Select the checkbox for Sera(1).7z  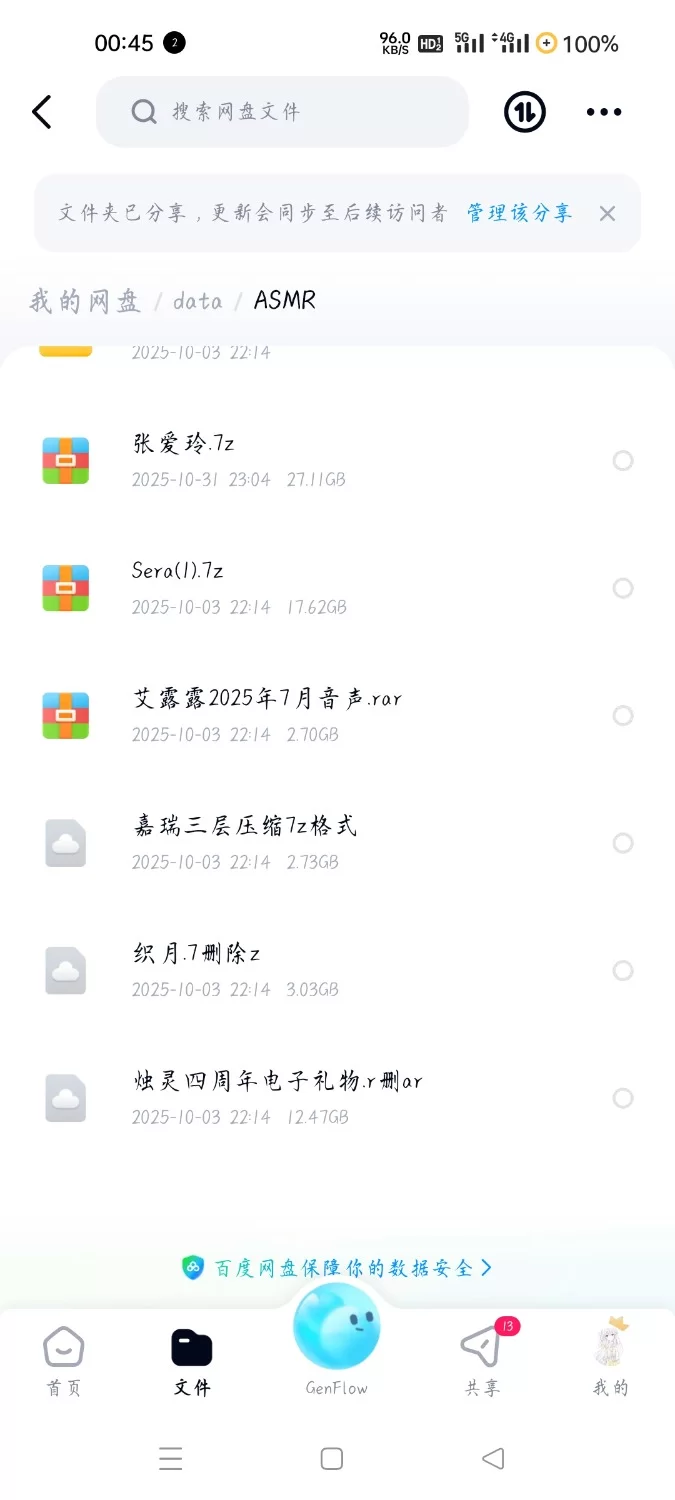623,588
